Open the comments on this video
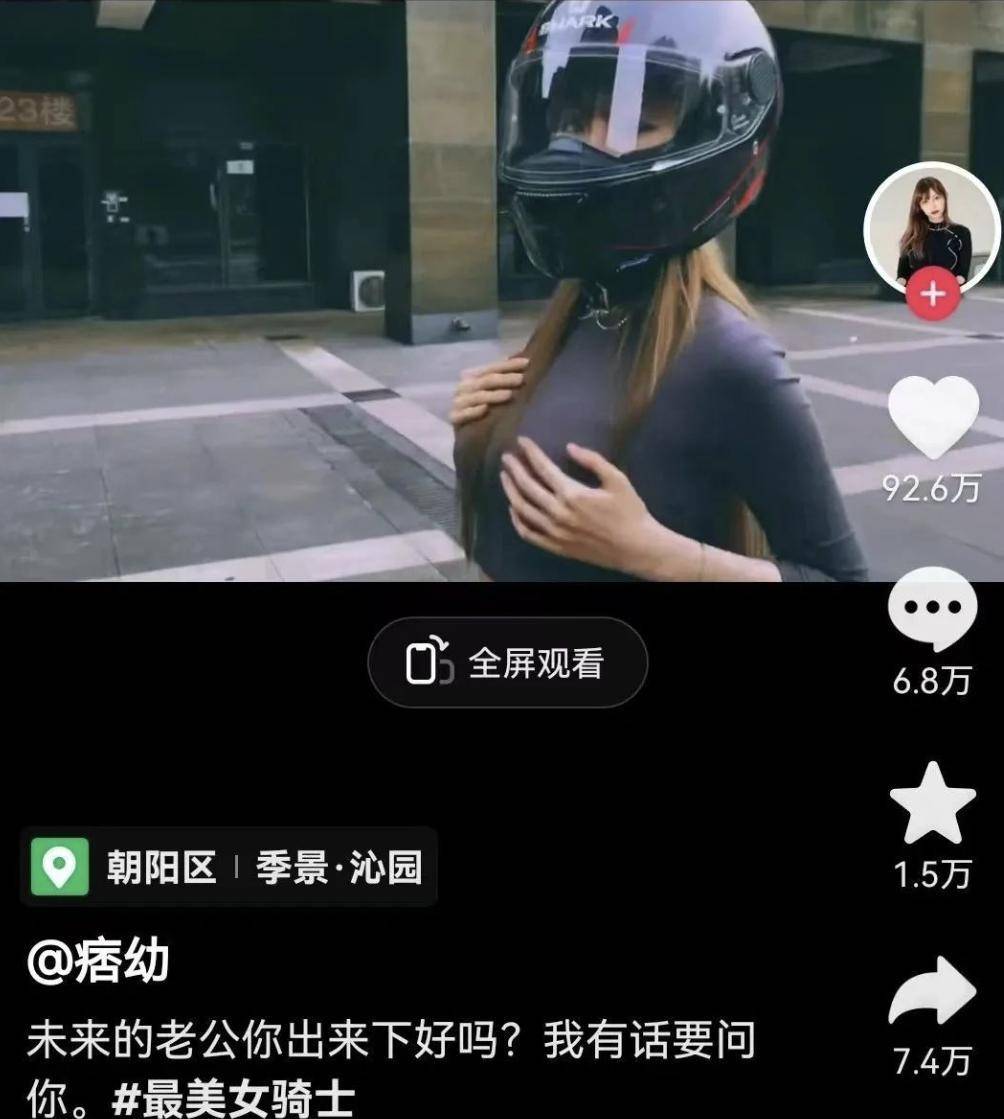1004x1119 pixels. tap(932, 609)
